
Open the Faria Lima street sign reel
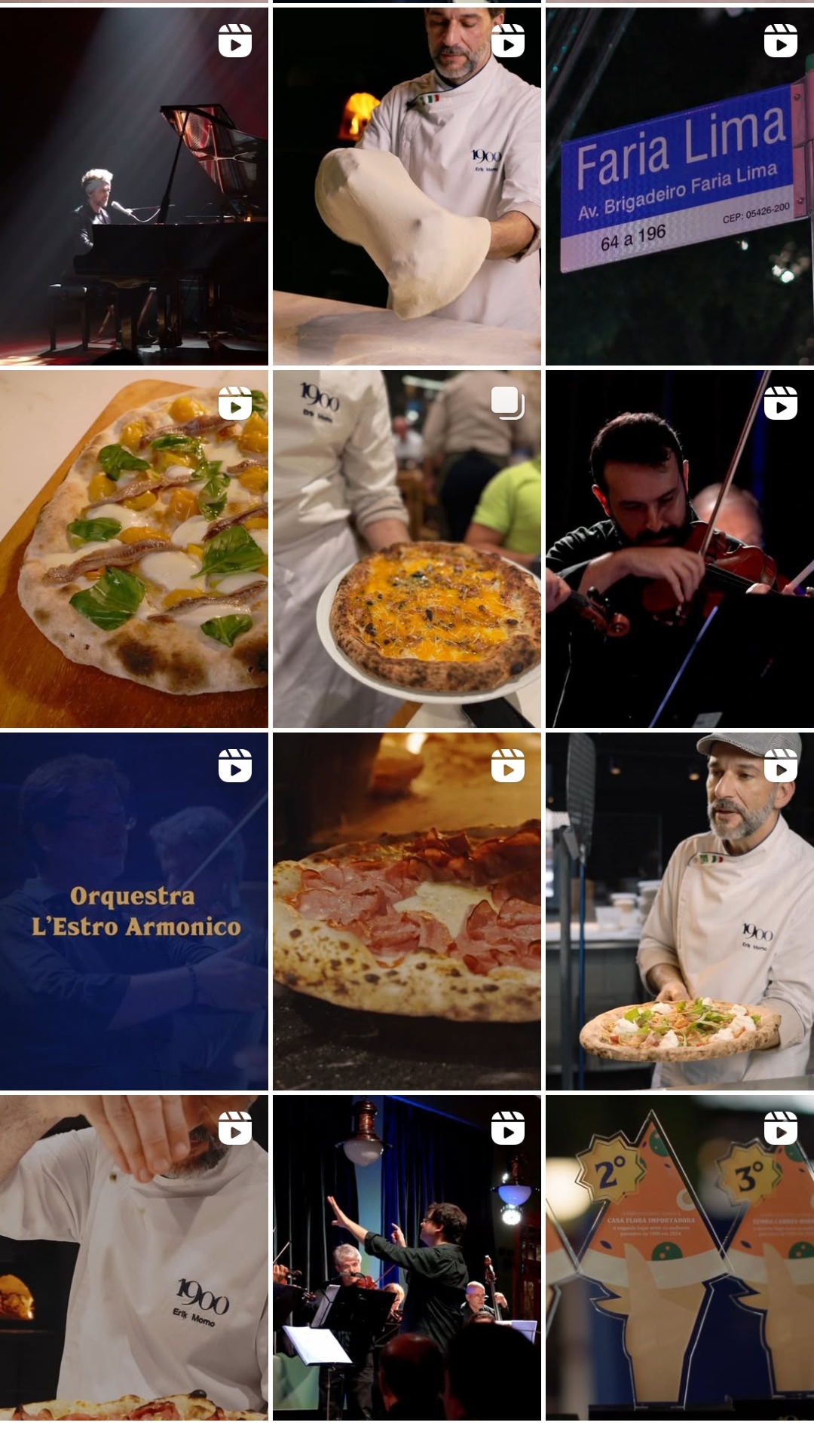pos(679,186)
